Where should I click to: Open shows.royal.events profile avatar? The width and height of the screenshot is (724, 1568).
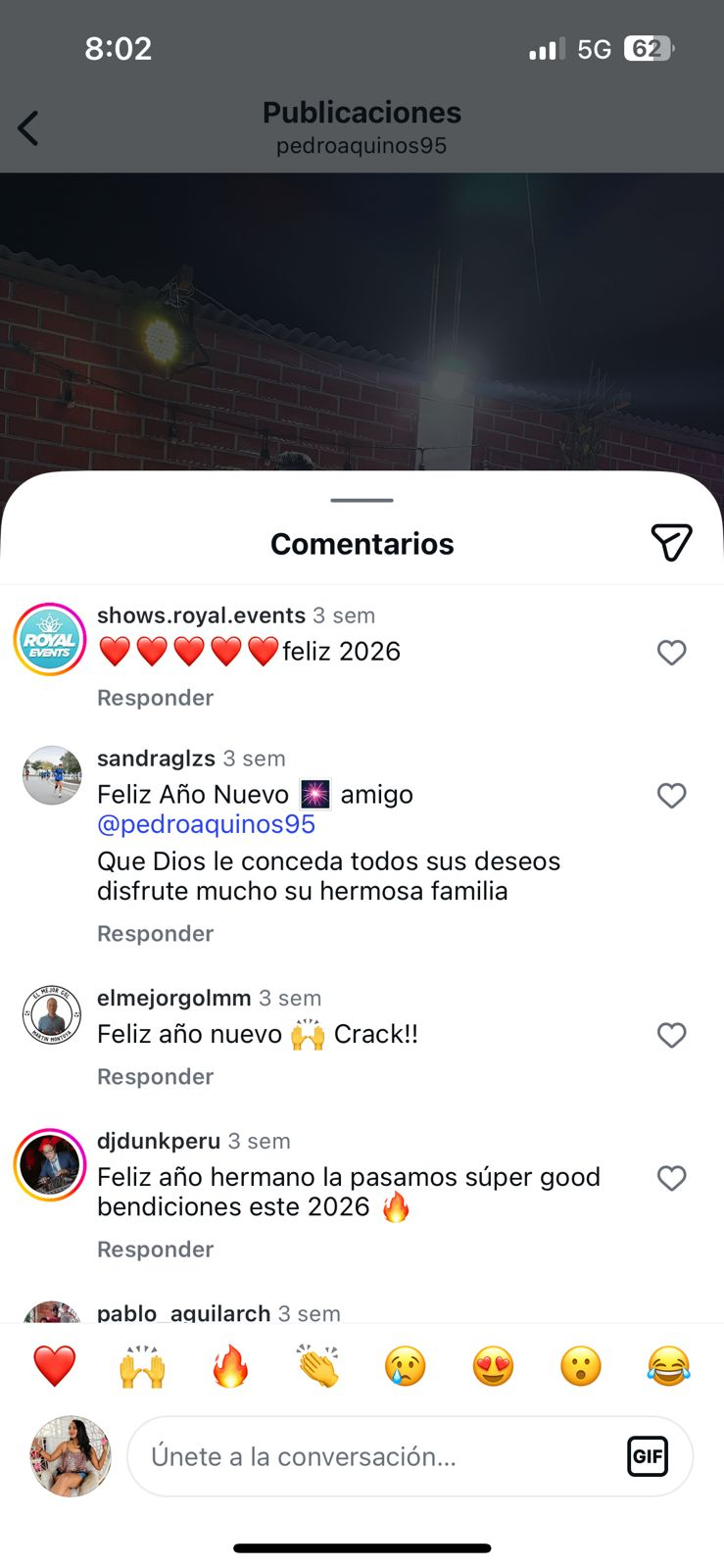tap(50, 639)
